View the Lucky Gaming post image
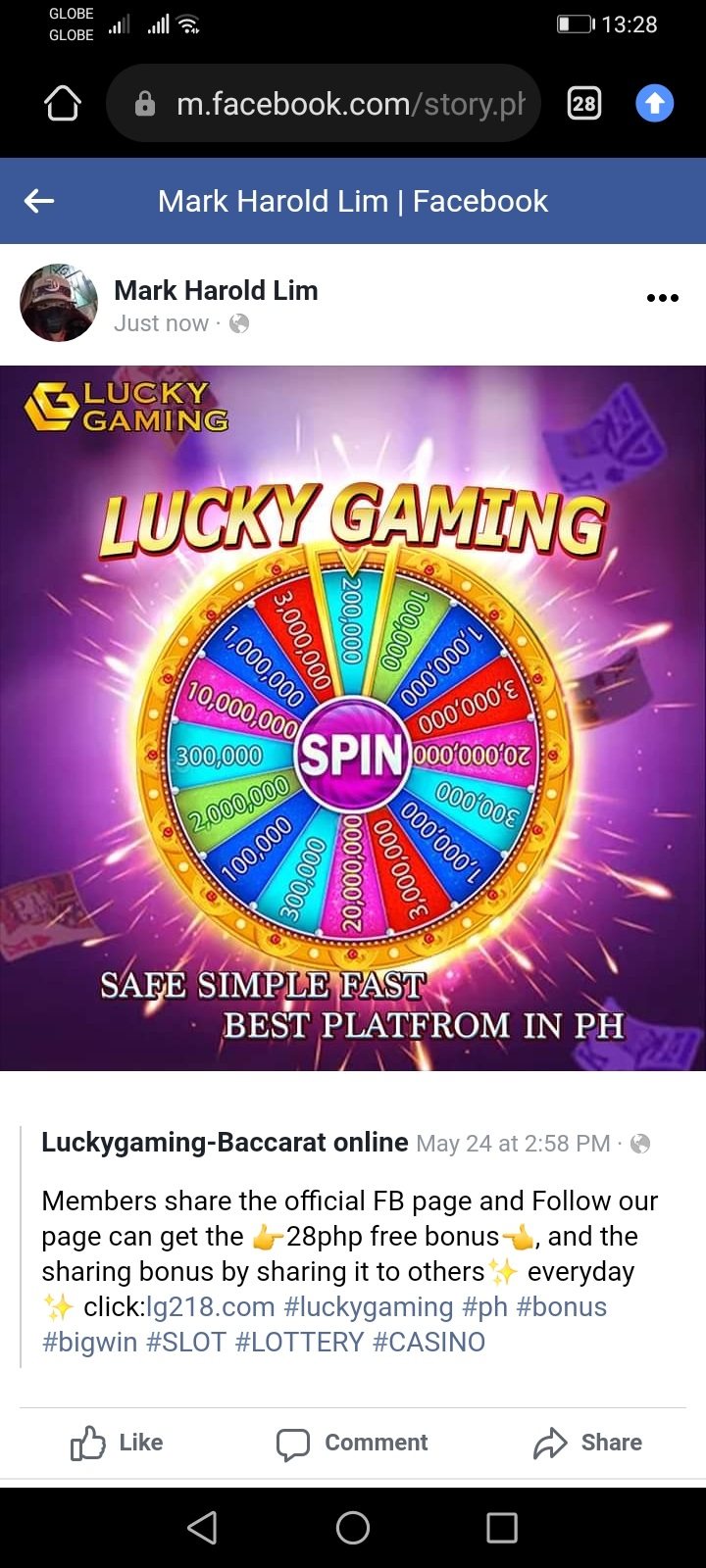 tap(353, 717)
